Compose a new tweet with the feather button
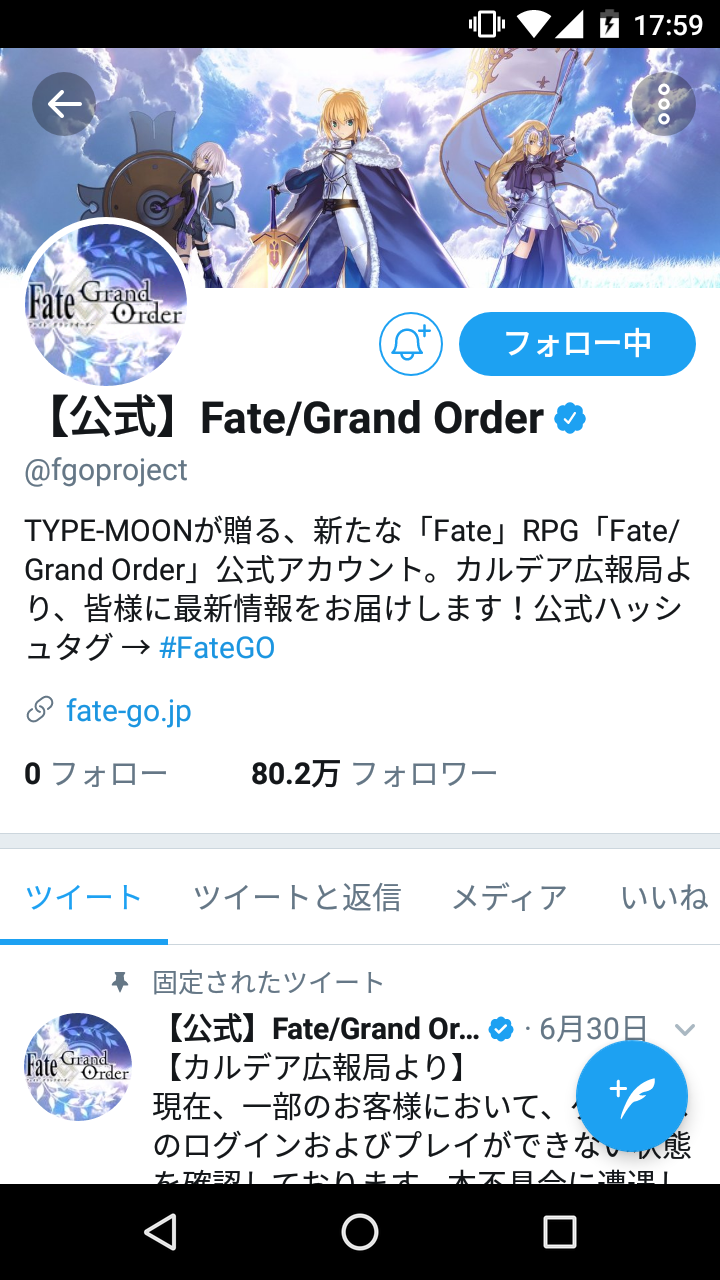Image resolution: width=720 pixels, height=1280 pixels. coord(632,1096)
